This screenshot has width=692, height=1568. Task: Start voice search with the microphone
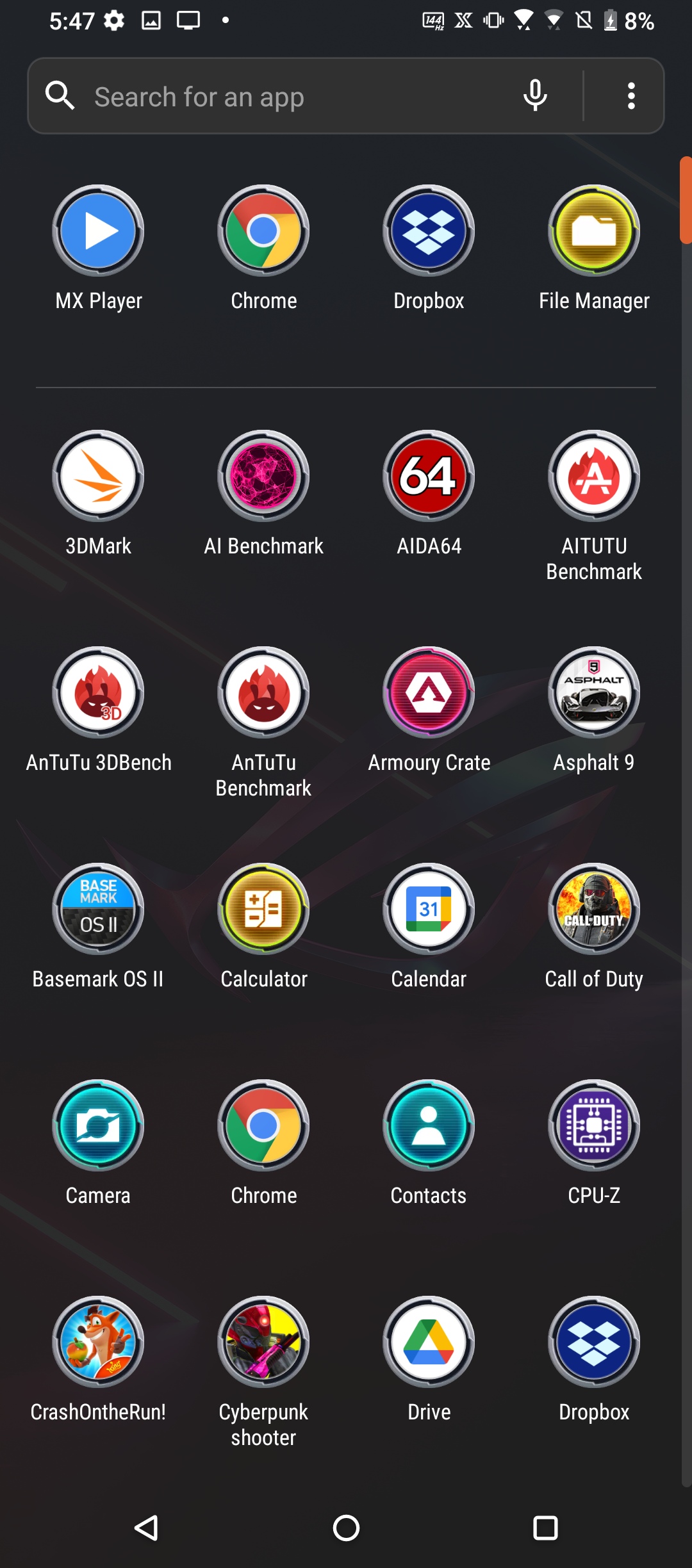pyautogui.click(x=535, y=96)
